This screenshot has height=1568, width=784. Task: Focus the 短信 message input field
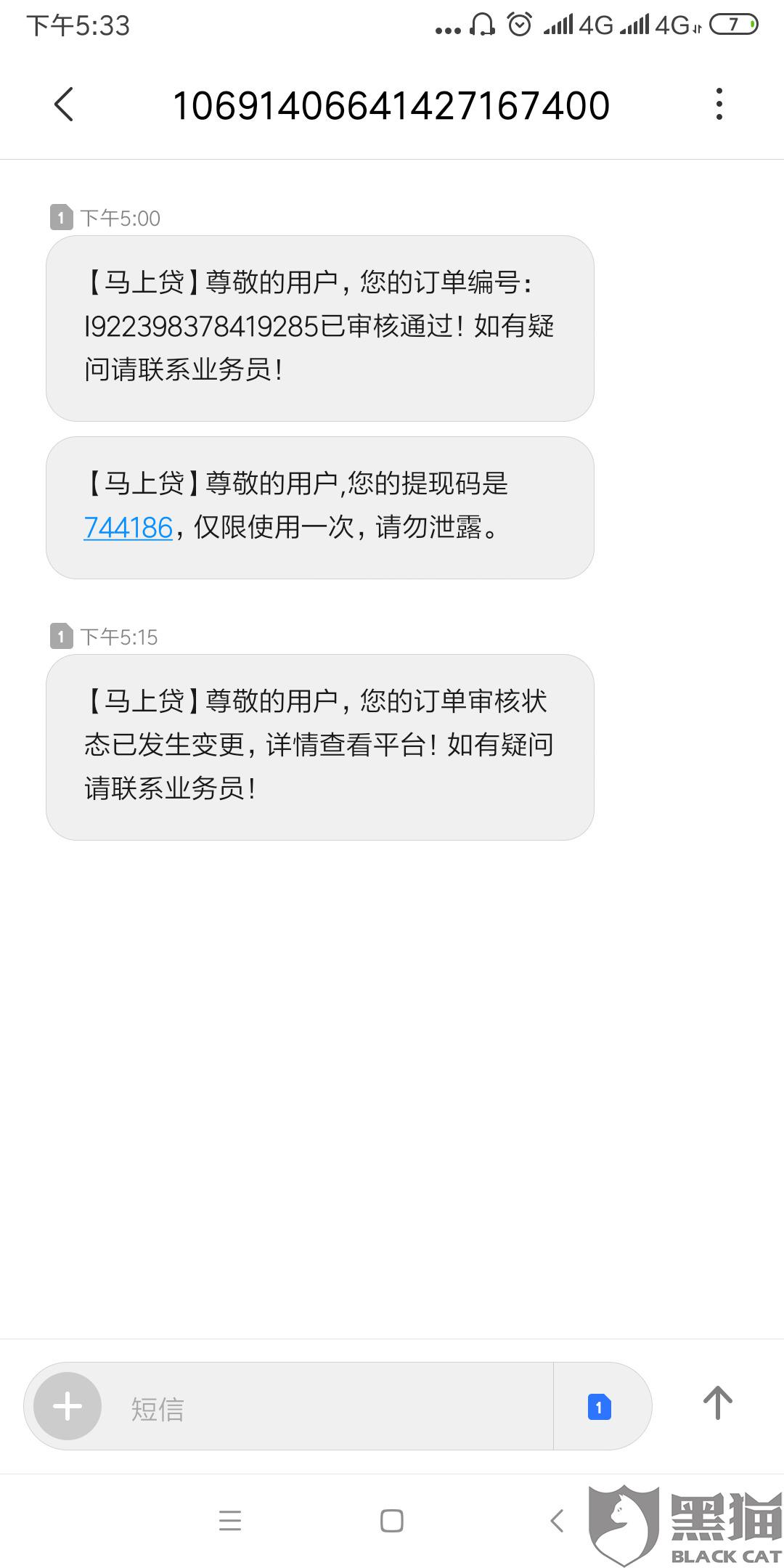pos(327,1408)
